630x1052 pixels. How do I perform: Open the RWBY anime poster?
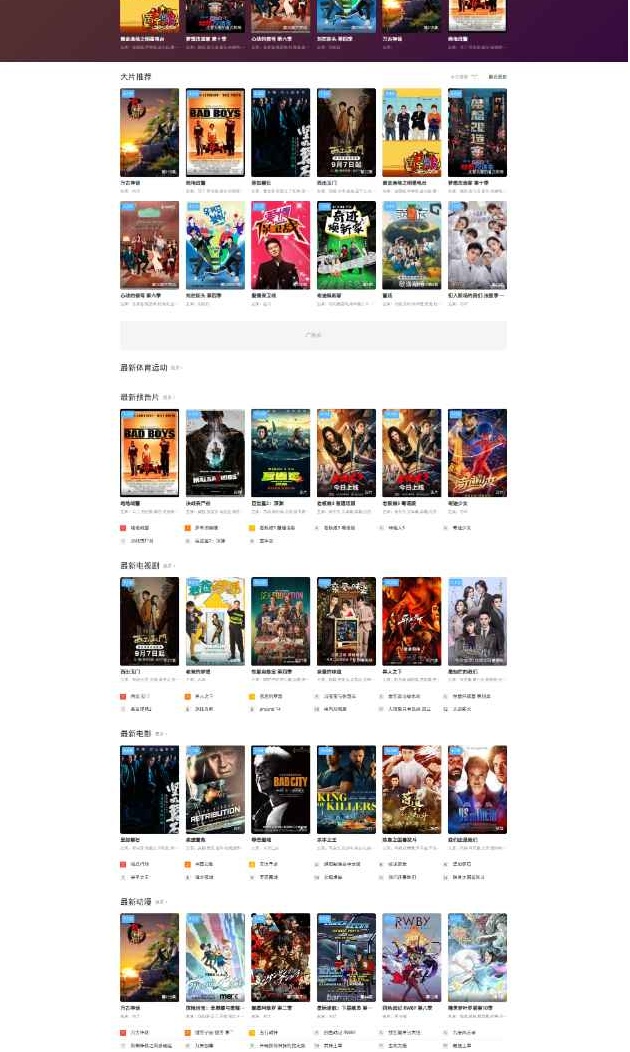pos(411,957)
